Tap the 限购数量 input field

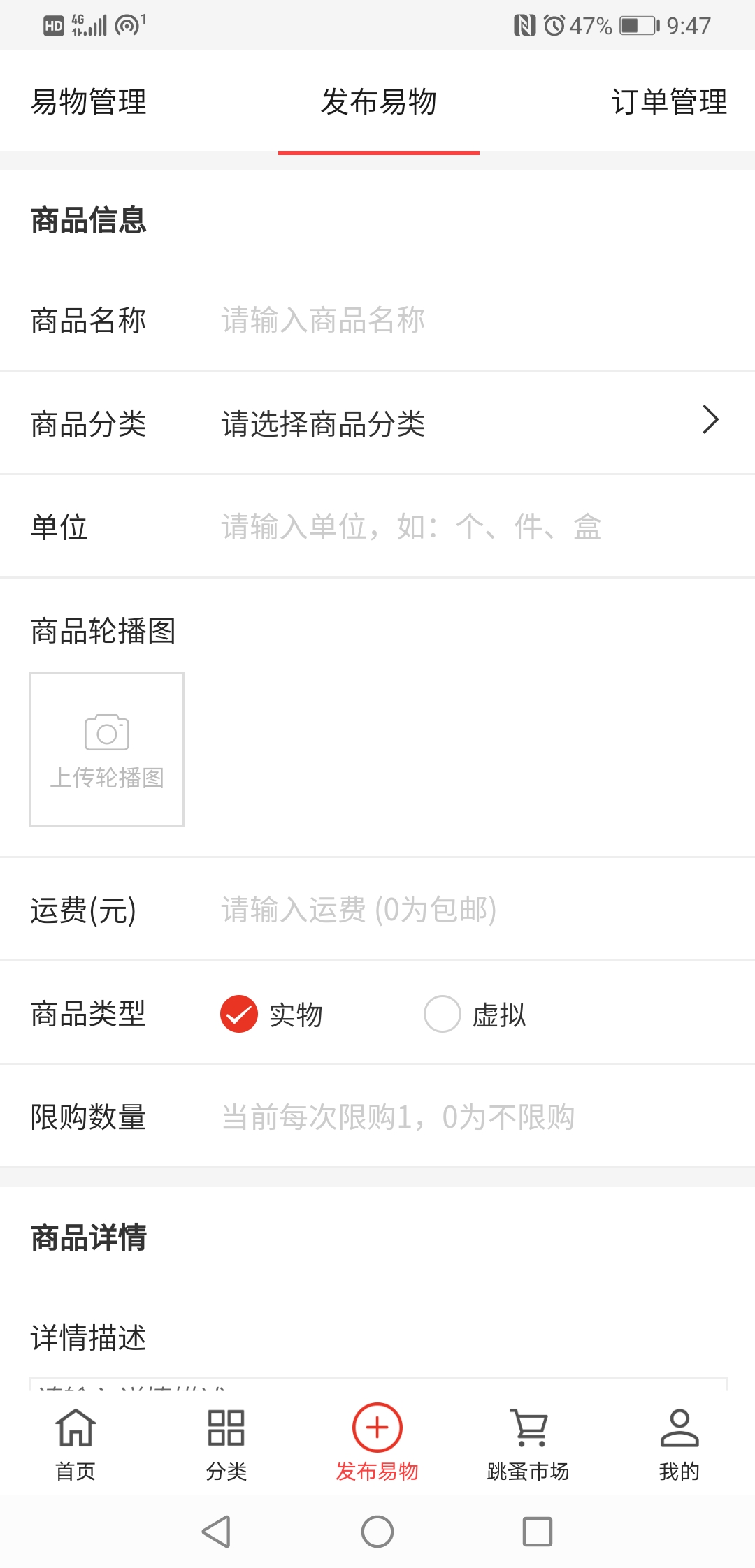pos(461,1117)
